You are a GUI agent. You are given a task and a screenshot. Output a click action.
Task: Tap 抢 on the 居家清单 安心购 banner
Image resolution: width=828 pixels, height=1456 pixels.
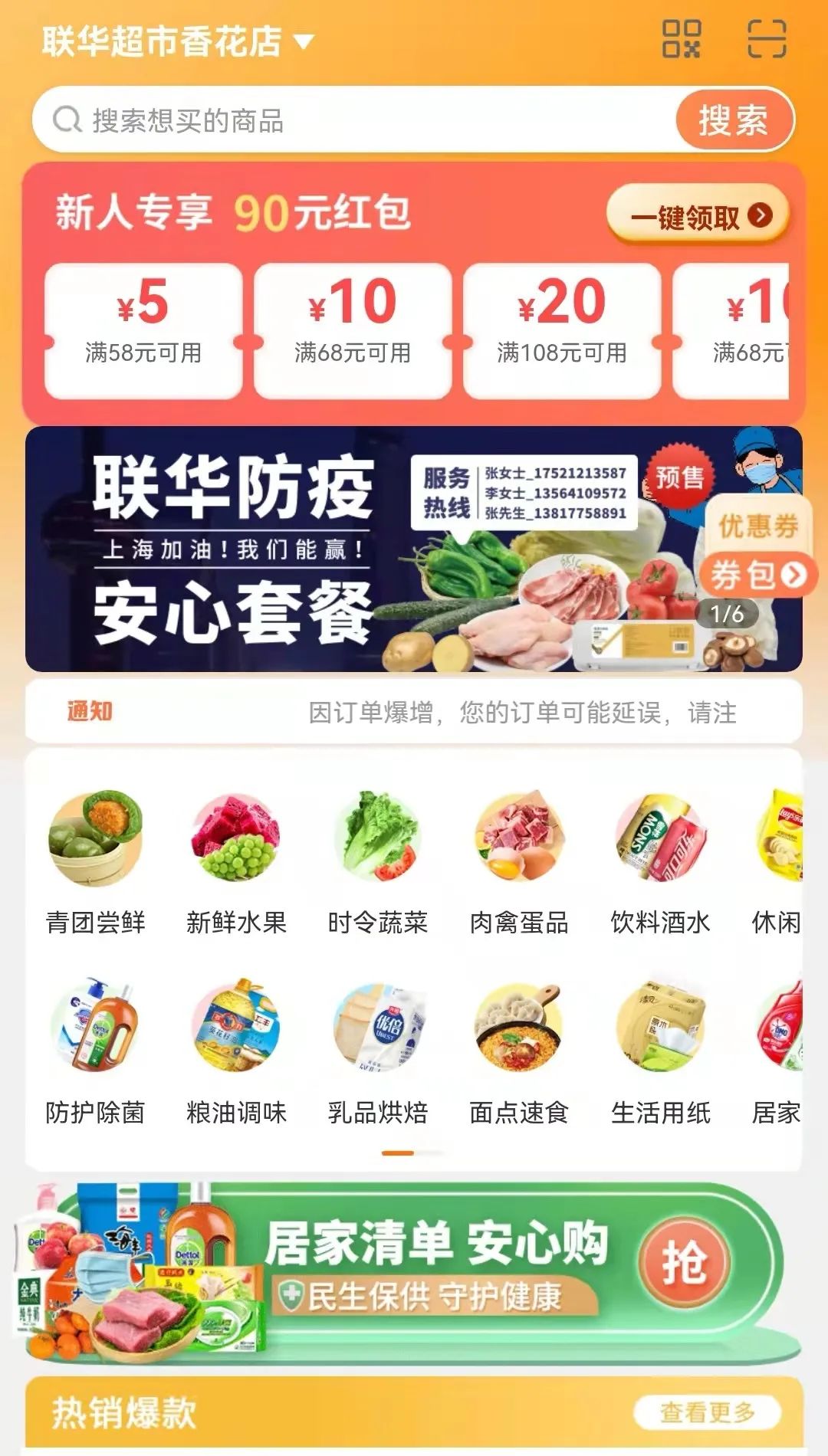pos(685,1262)
